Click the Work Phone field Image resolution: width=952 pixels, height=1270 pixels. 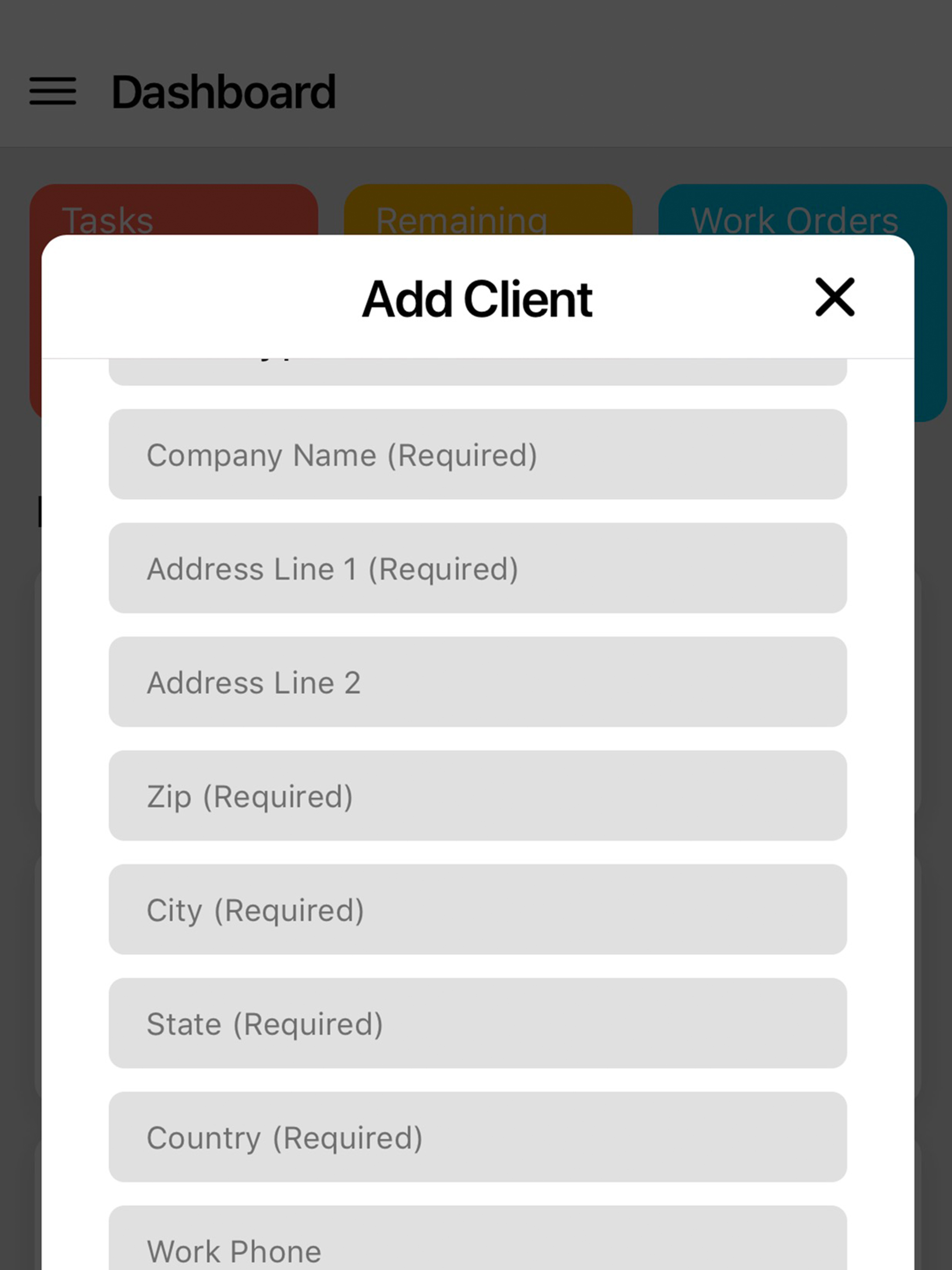click(476, 1246)
